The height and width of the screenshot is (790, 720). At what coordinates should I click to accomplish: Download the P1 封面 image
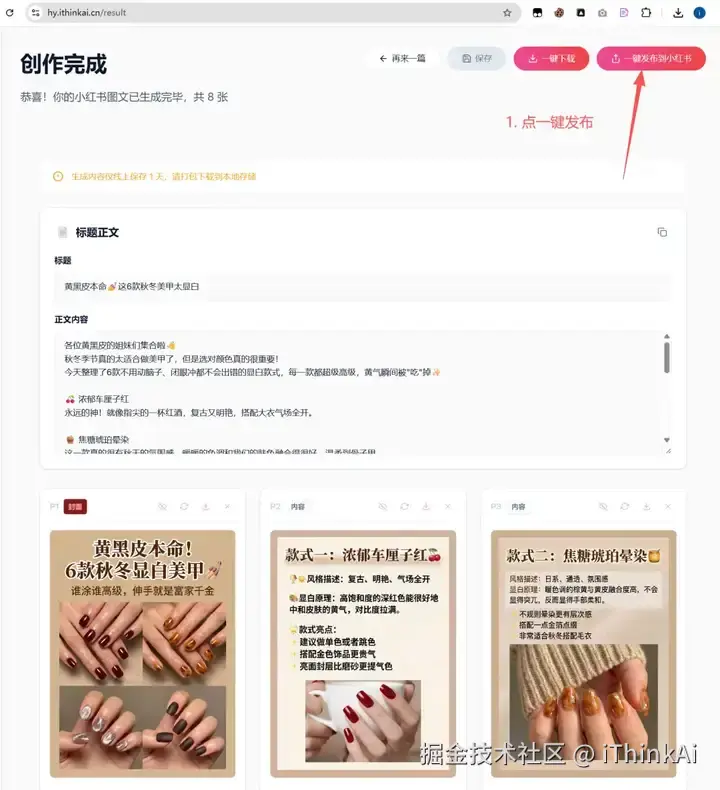(205, 507)
